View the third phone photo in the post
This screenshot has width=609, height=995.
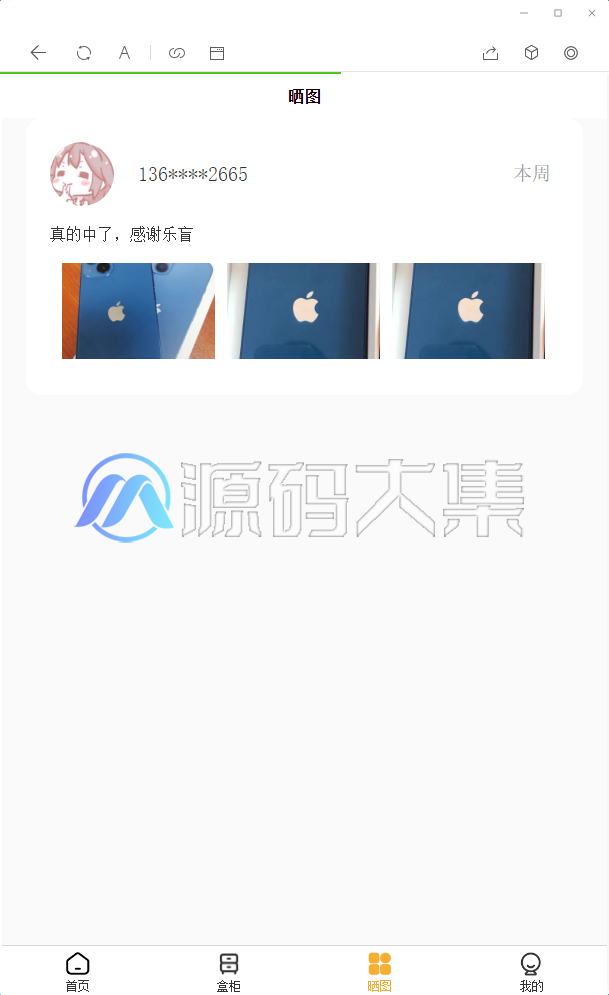point(468,311)
